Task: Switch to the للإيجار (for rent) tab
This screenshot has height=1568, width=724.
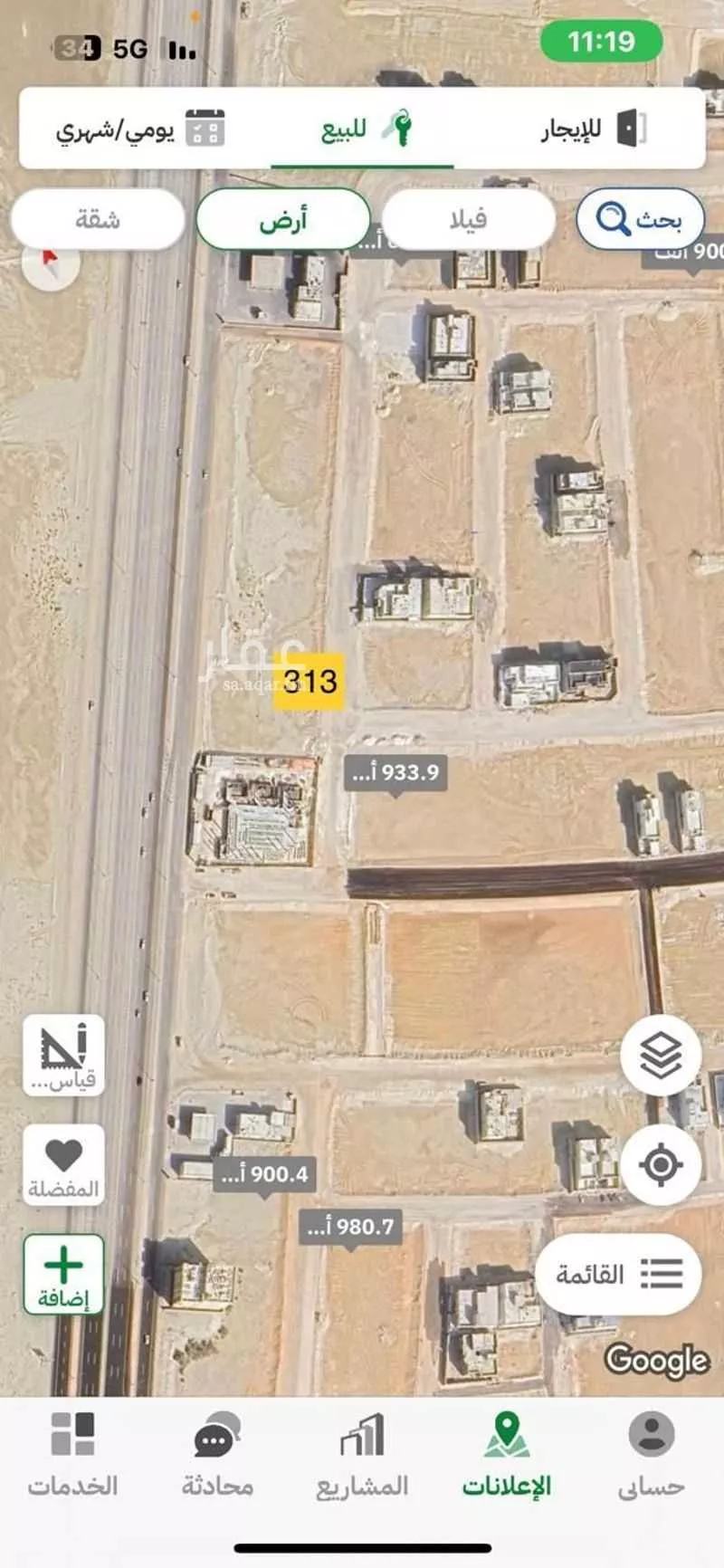Action: point(593,129)
